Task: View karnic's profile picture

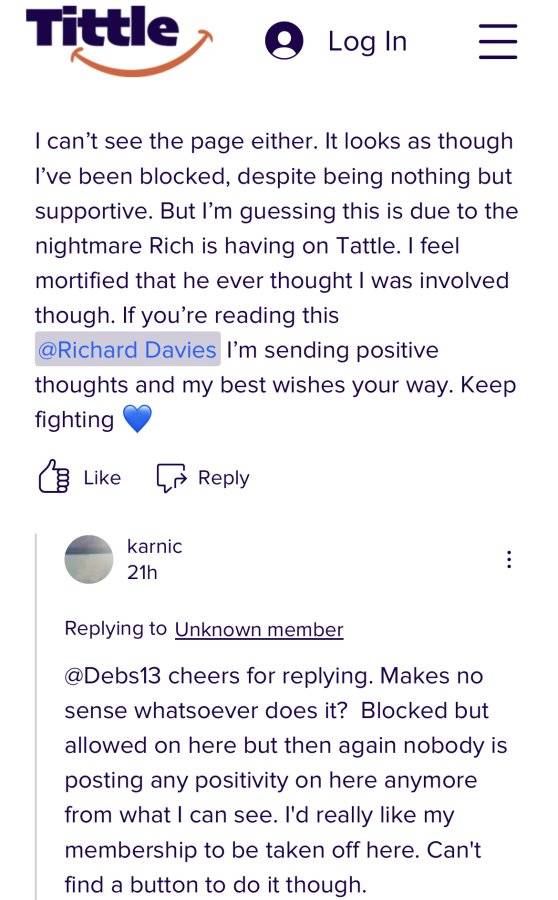Action: click(x=88, y=559)
